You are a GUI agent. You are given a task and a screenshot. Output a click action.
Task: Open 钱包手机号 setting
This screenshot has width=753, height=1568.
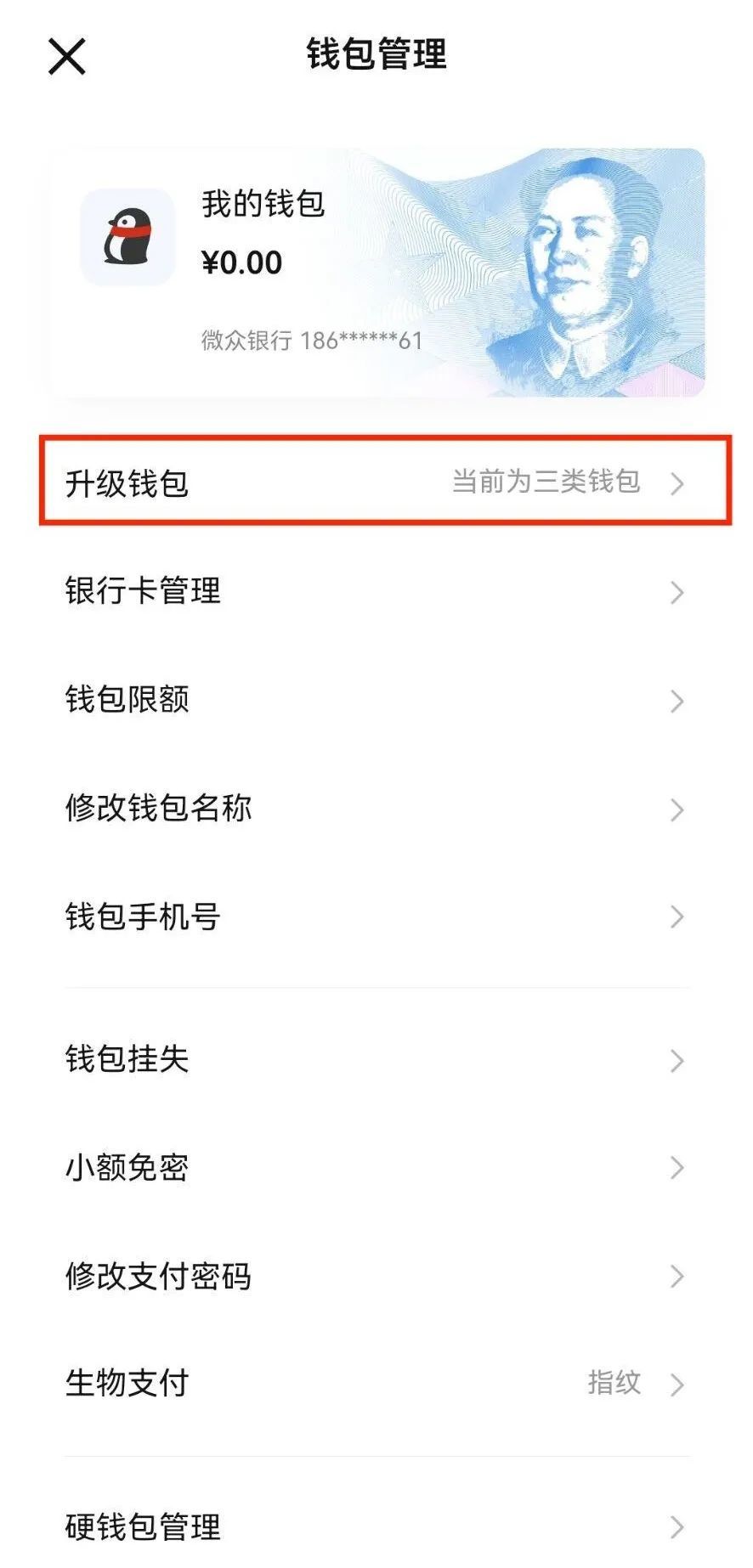point(376,917)
